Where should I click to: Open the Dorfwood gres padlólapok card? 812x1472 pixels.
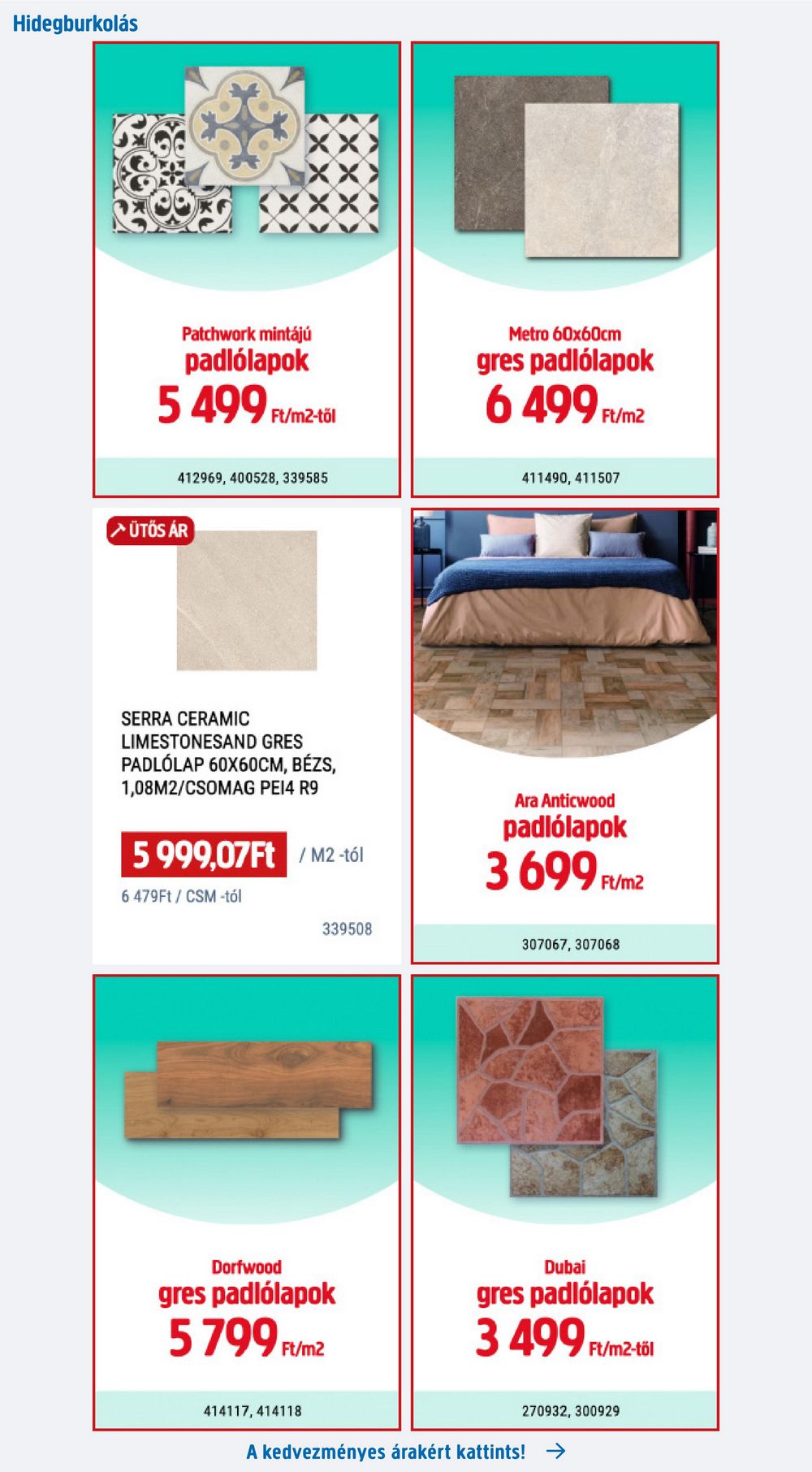click(247, 1202)
